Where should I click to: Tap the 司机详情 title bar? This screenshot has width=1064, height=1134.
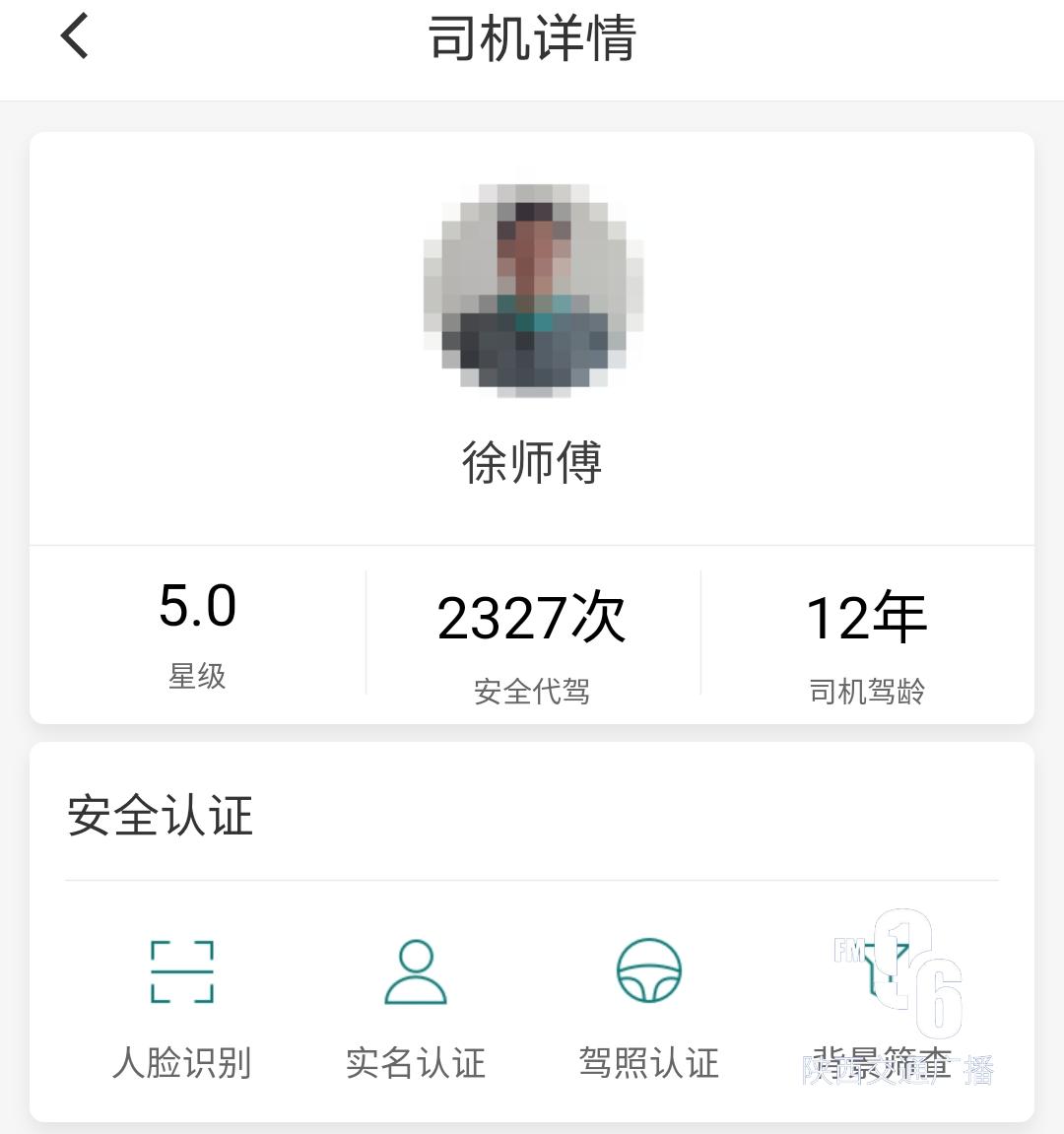tap(532, 37)
